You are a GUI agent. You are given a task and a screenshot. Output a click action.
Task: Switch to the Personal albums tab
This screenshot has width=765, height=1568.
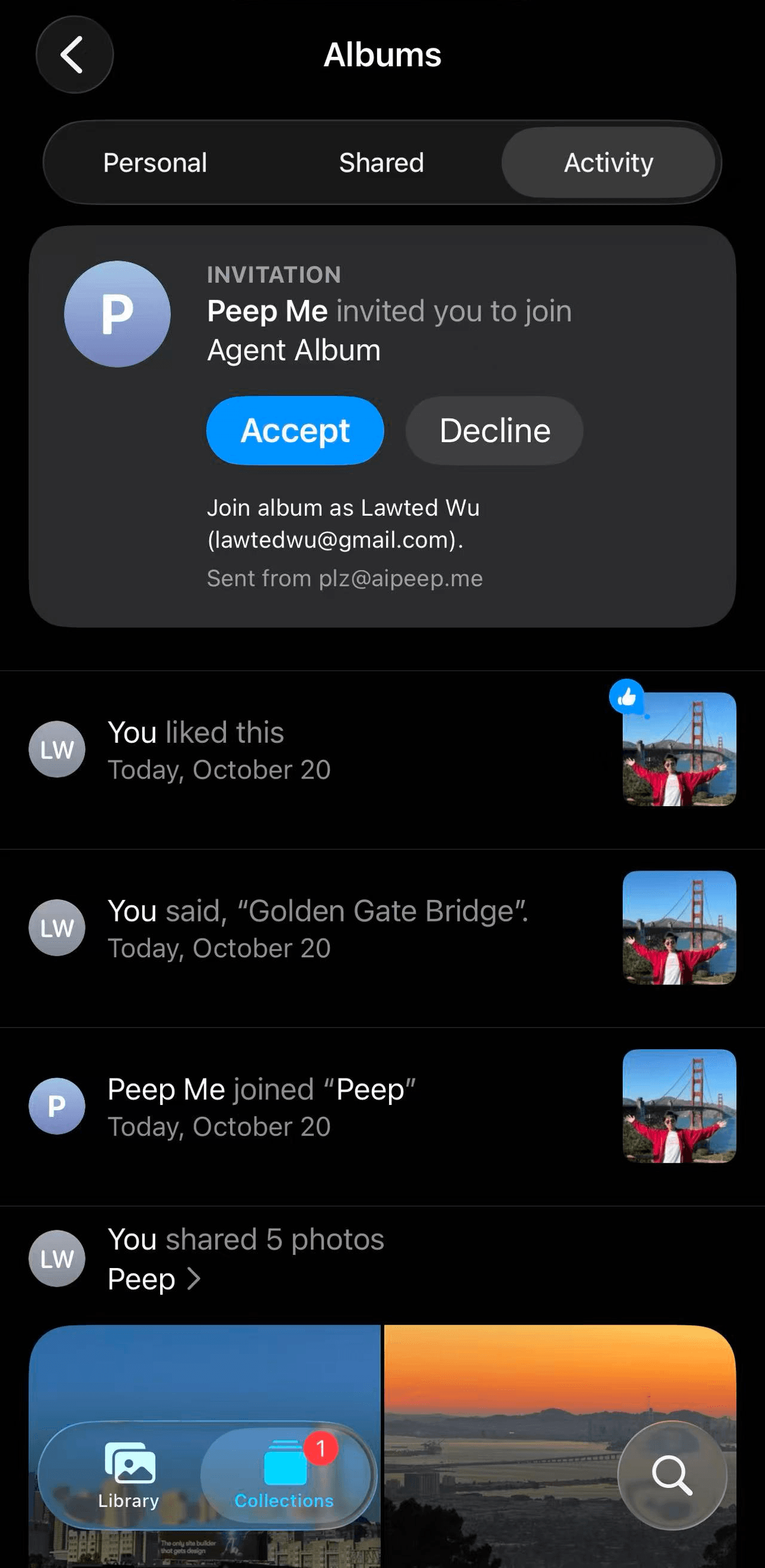155,163
